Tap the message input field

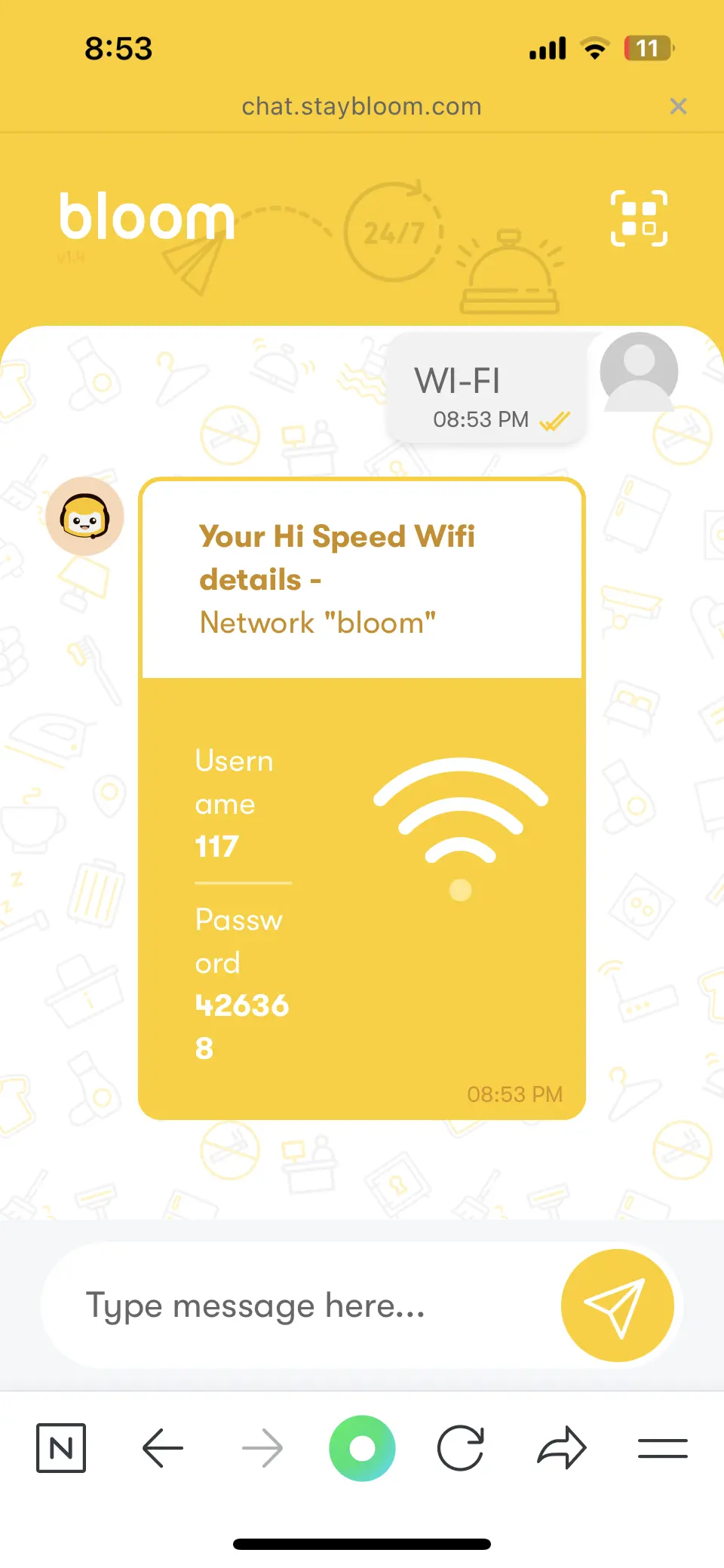(x=302, y=1306)
